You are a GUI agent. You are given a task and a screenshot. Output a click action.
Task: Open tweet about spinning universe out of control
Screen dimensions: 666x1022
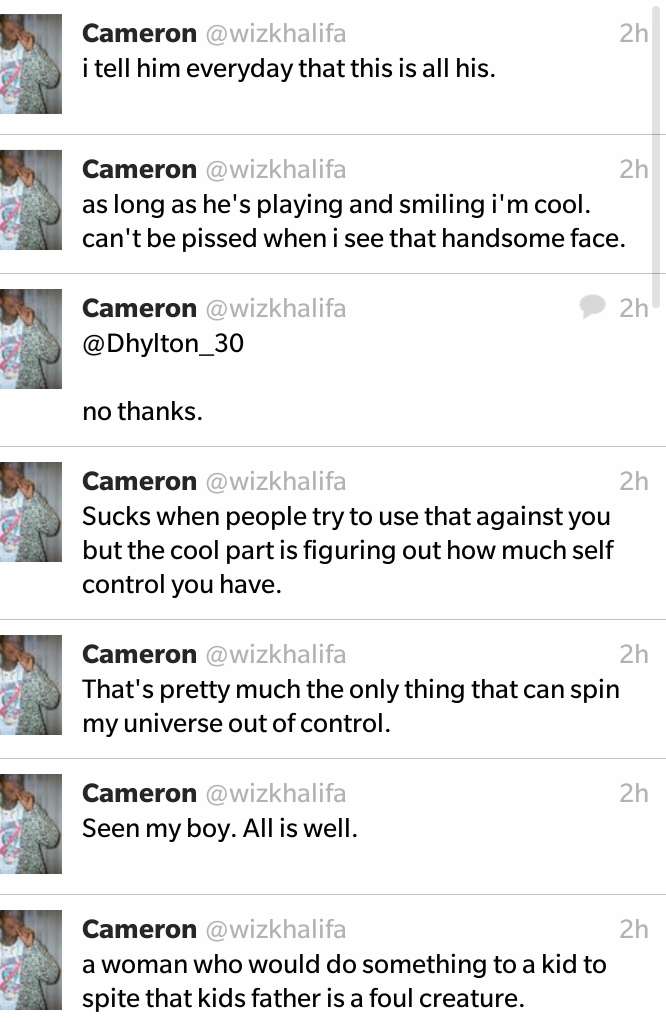[350, 706]
